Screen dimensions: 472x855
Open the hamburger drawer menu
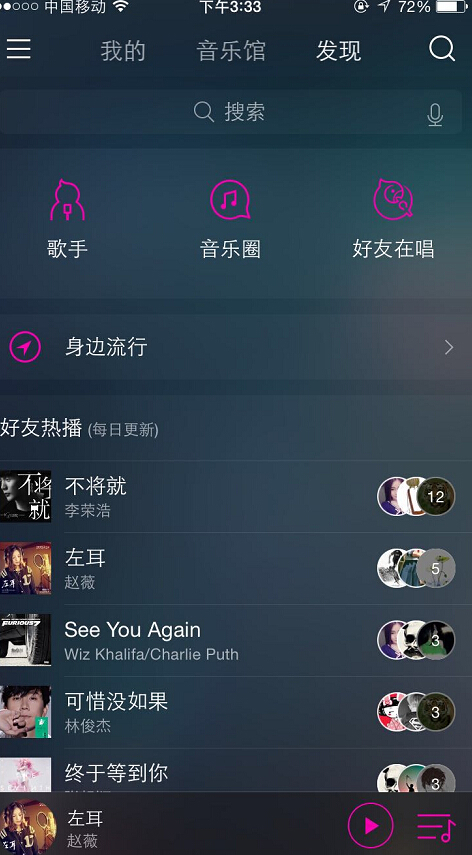coord(19,49)
